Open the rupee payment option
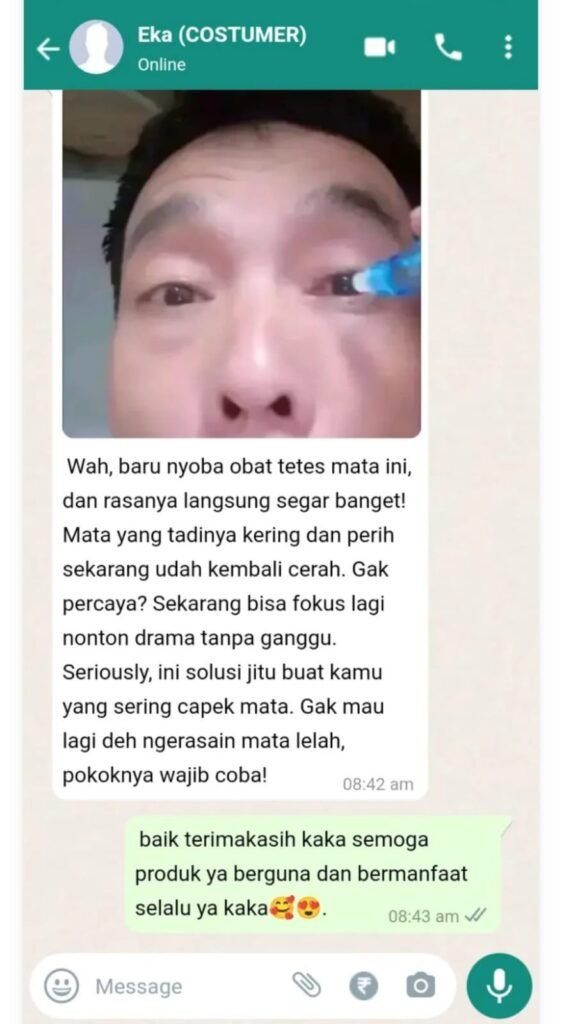Screen dimensions: 564x1024 [x=364, y=985]
